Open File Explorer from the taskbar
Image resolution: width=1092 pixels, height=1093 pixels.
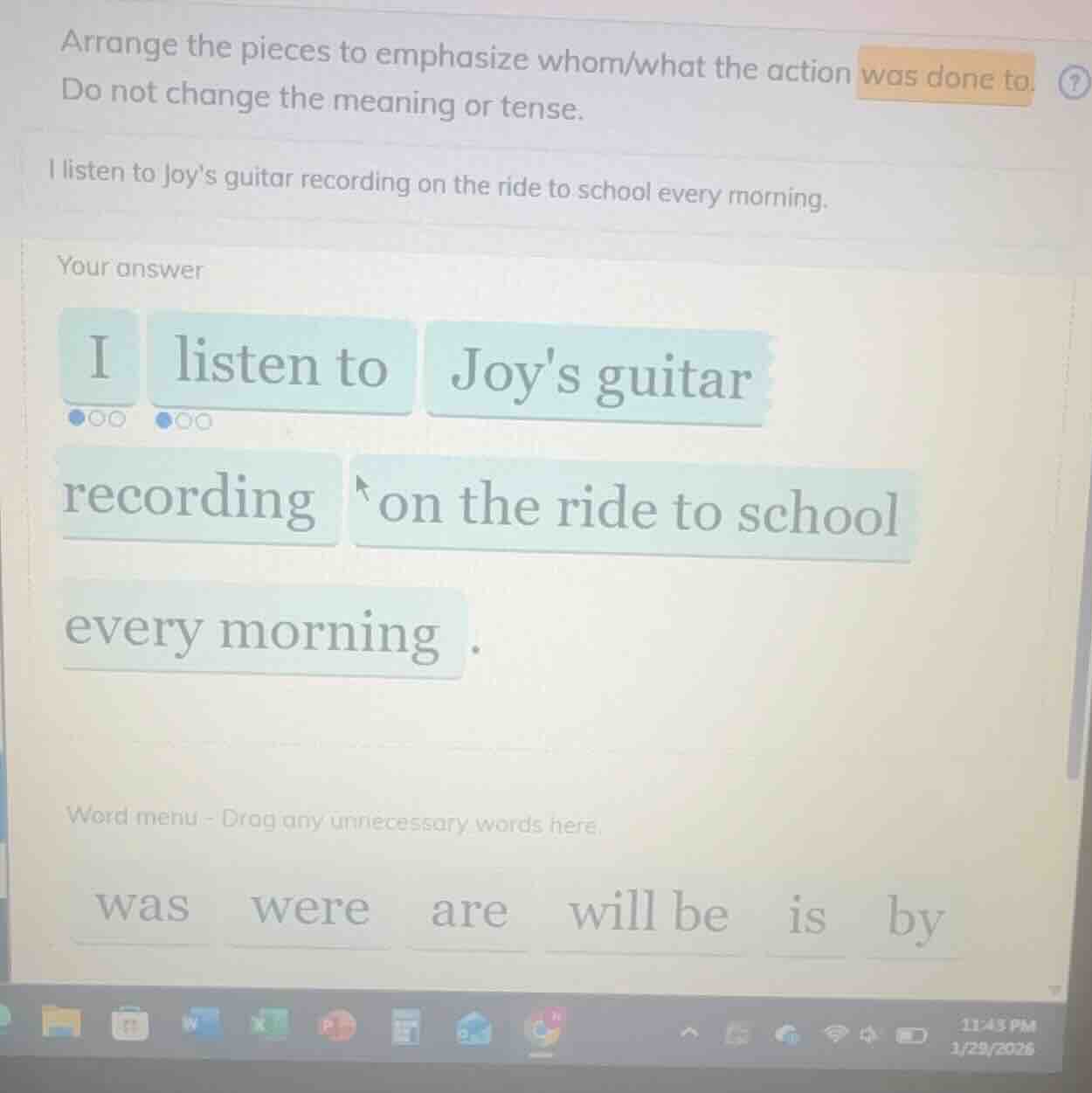(x=64, y=1021)
